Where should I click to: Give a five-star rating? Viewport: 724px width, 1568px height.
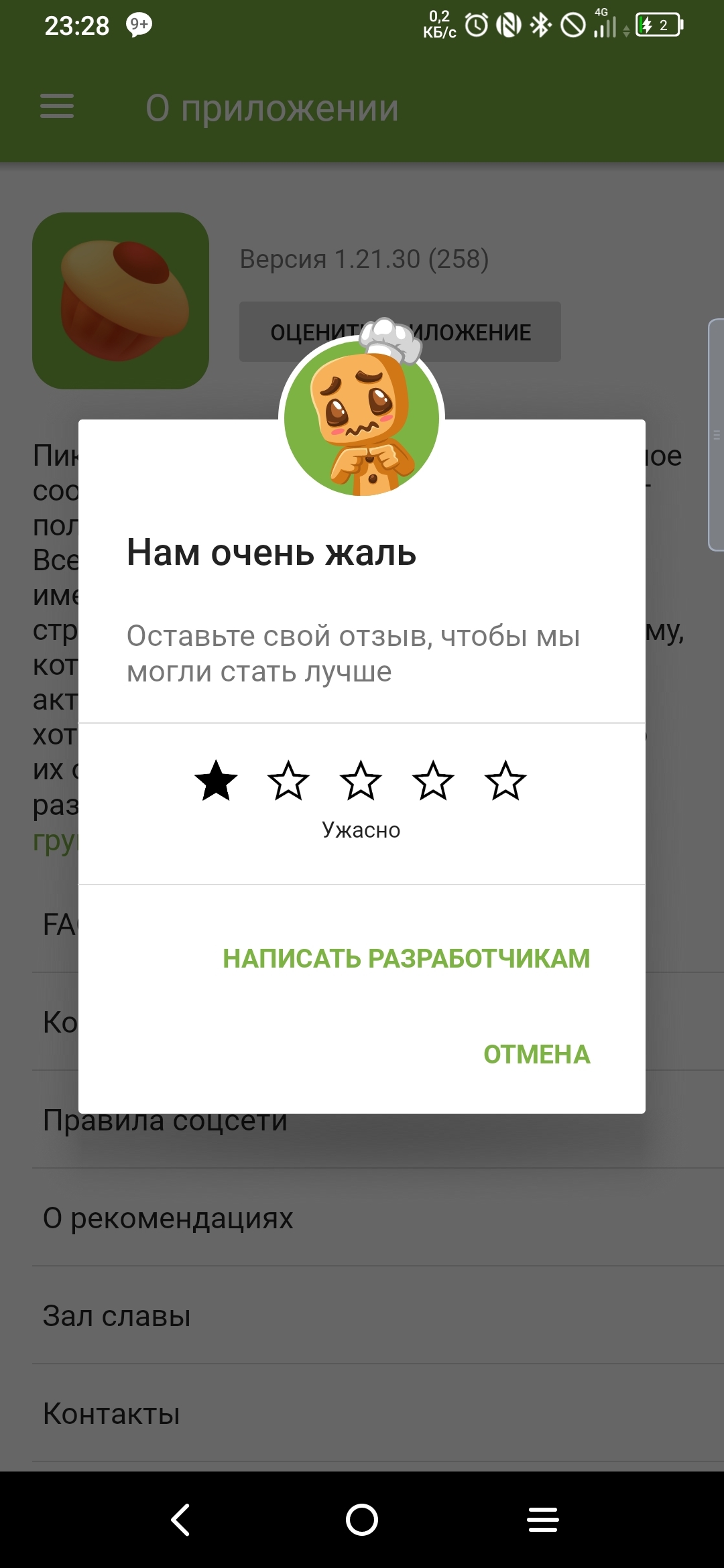[x=505, y=781]
